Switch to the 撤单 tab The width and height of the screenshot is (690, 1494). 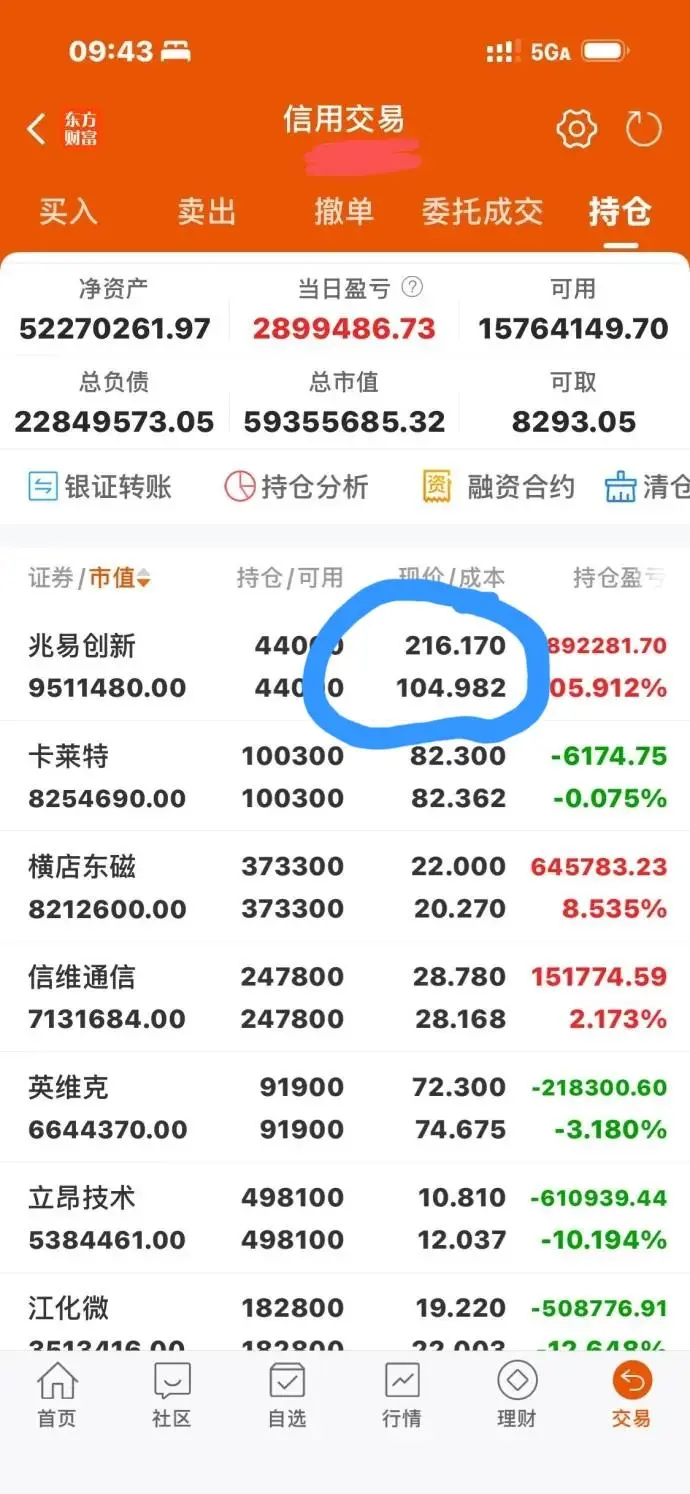[x=344, y=211]
